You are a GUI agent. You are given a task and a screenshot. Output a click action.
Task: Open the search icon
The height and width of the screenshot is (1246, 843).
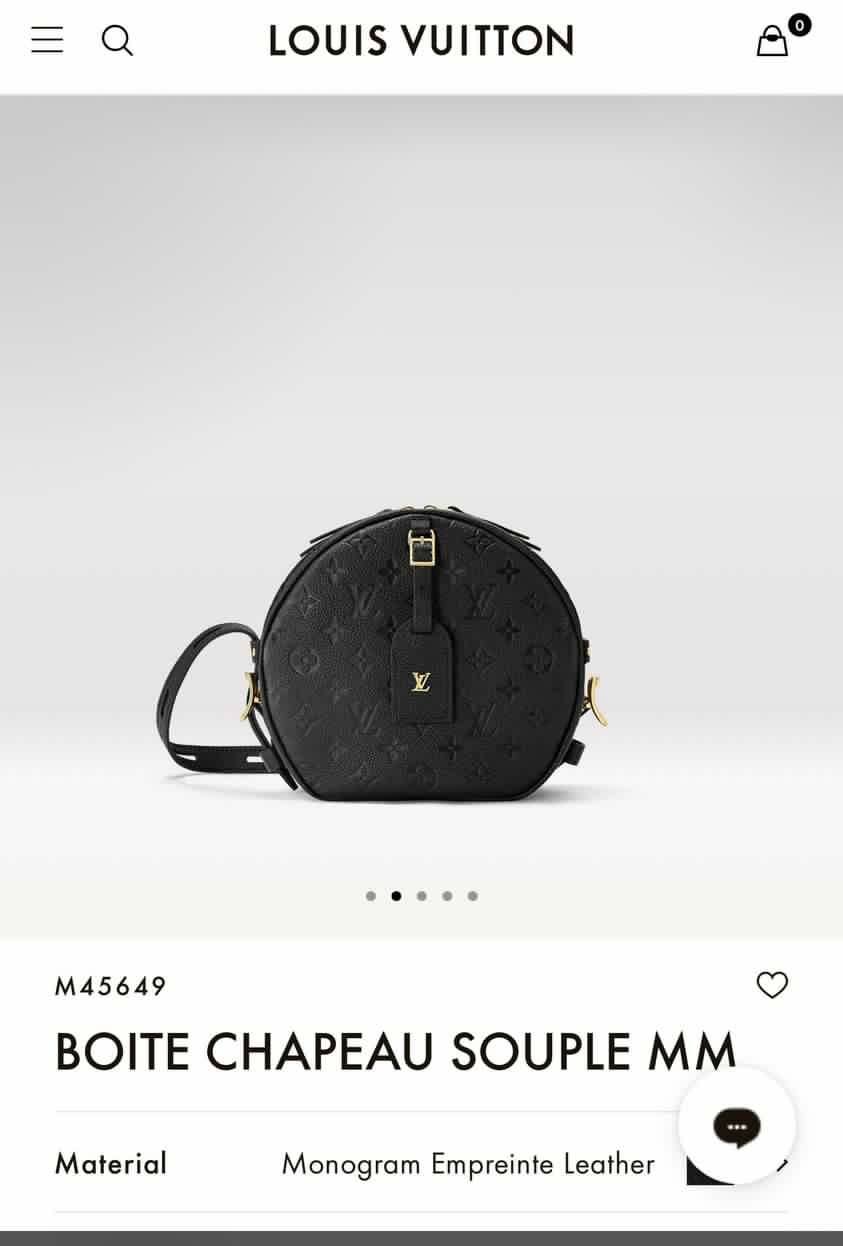pyautogui.click(x=117, y=40)
